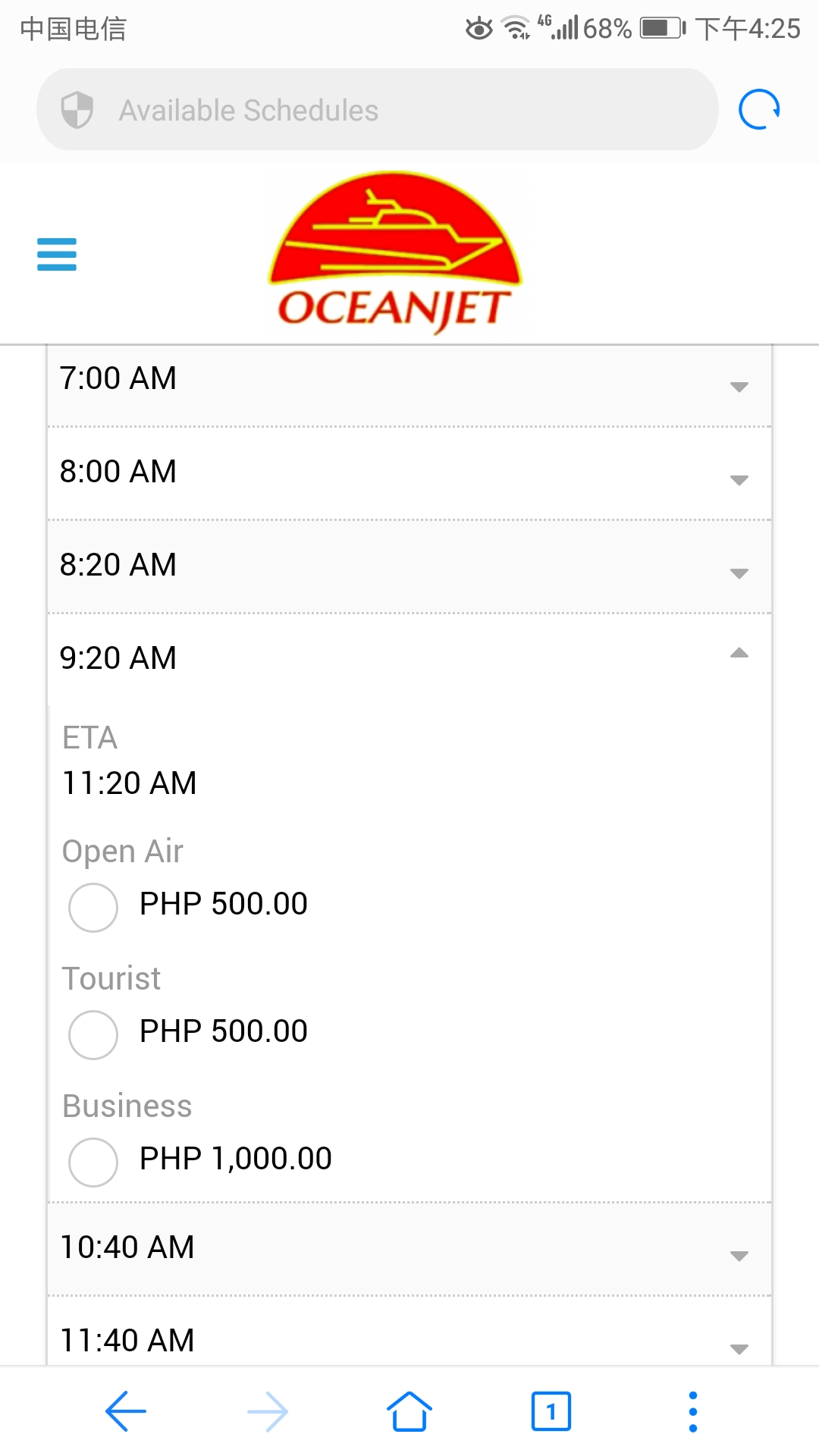
Task: Expand the 8:00 AM schedule
Action: coord(409,472)
